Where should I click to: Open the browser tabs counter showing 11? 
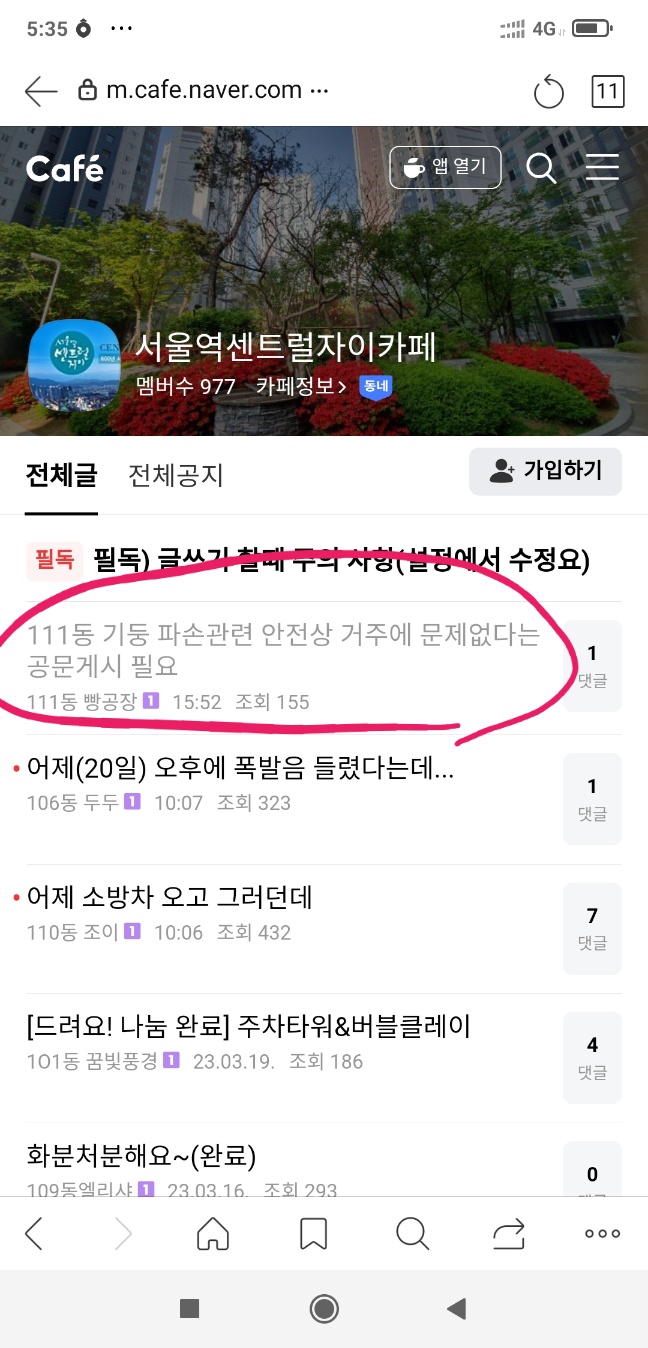[x=607, y=91]
